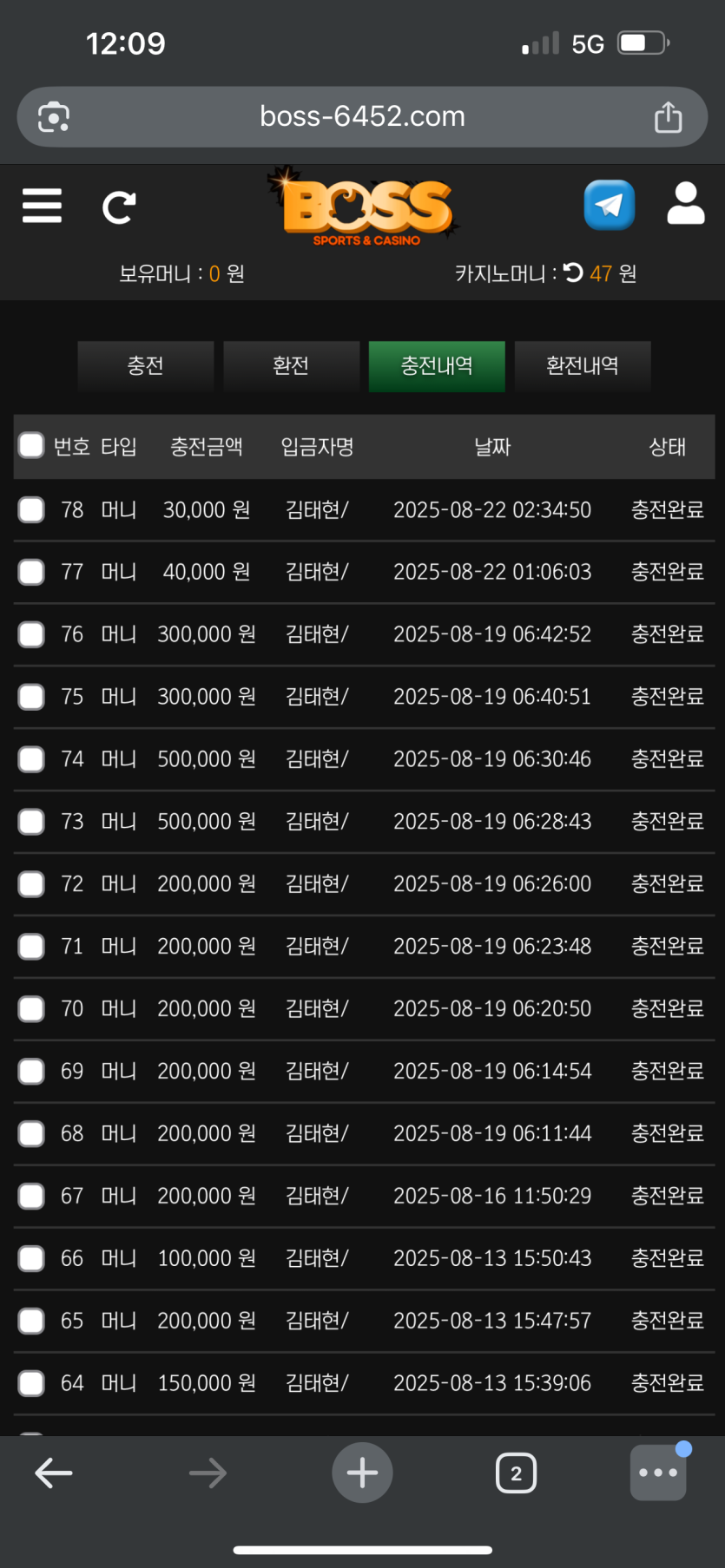Image resolution: width=725 pixels, height=1568 pixels.
Task: Share the page from address bar
Action: click(668, 116)
